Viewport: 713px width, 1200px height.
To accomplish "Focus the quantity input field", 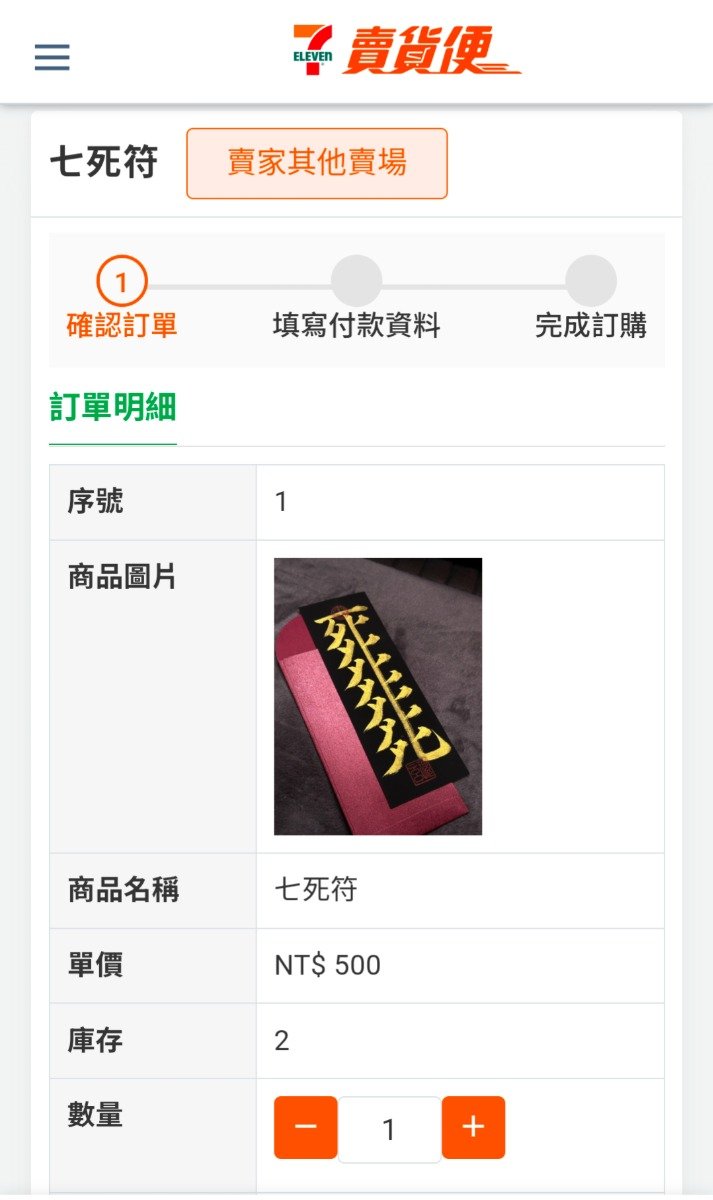I will [x=389, y=1129].
